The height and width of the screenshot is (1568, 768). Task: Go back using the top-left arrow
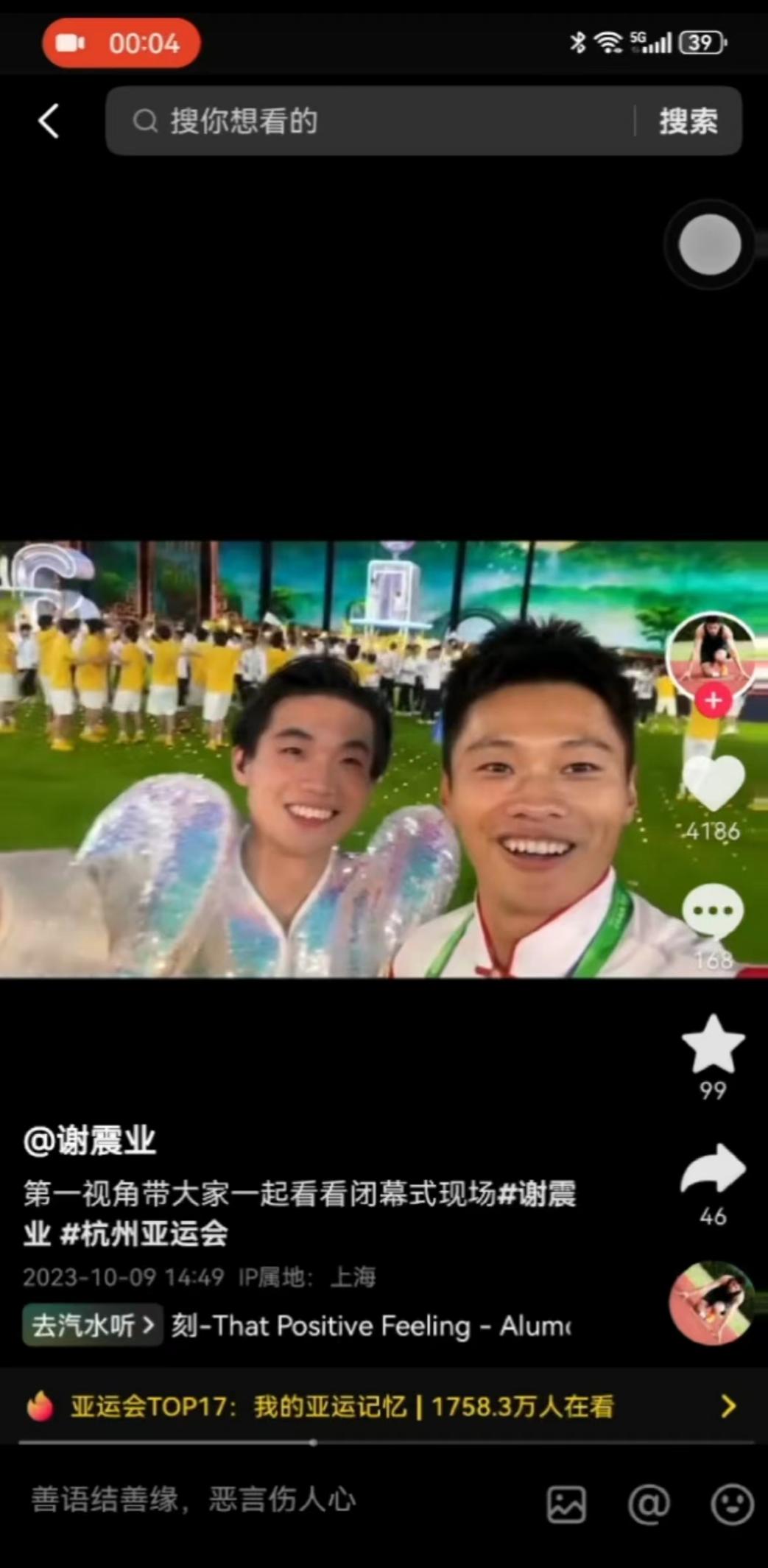(x=49, y=122)
